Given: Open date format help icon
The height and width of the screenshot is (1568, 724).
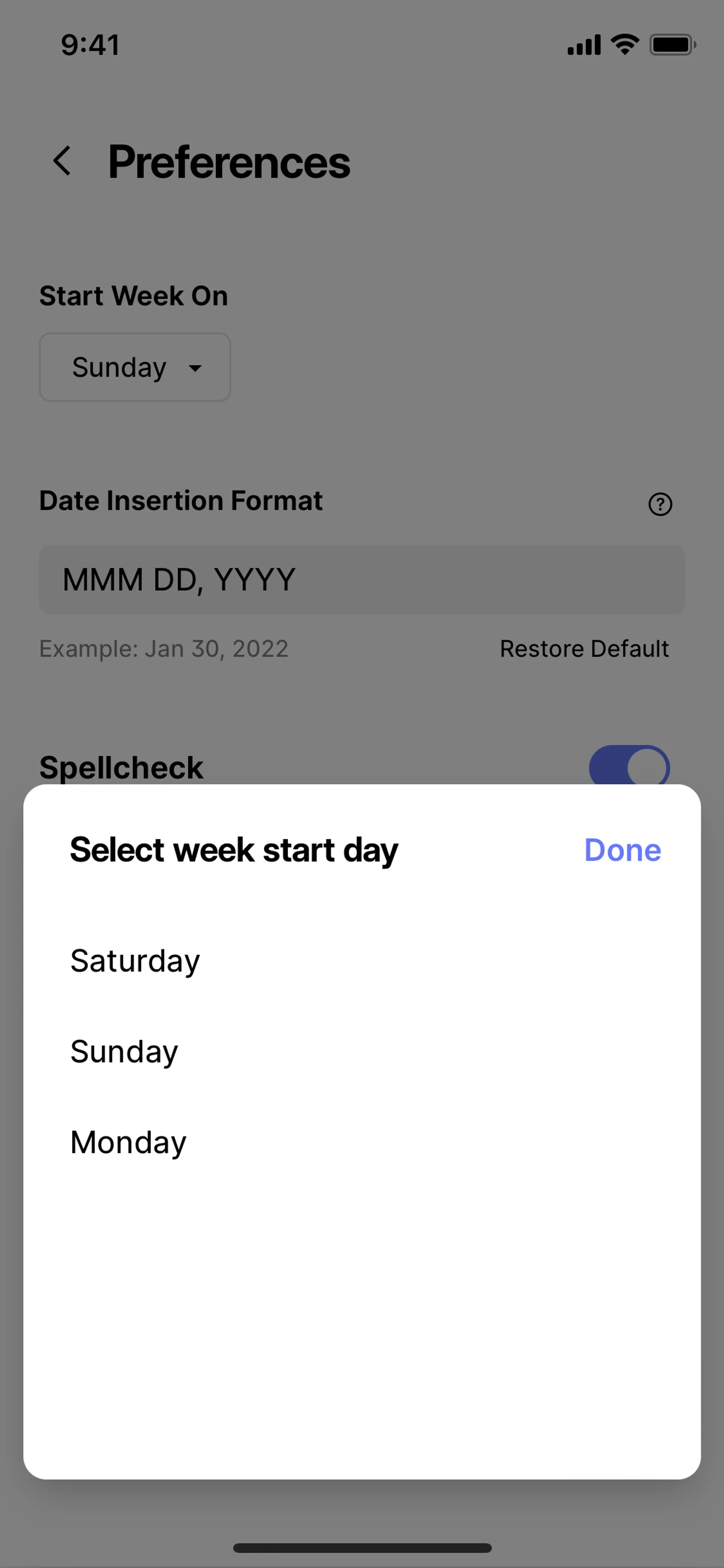Looking at the screenshot, I should (x=660, y=504).
